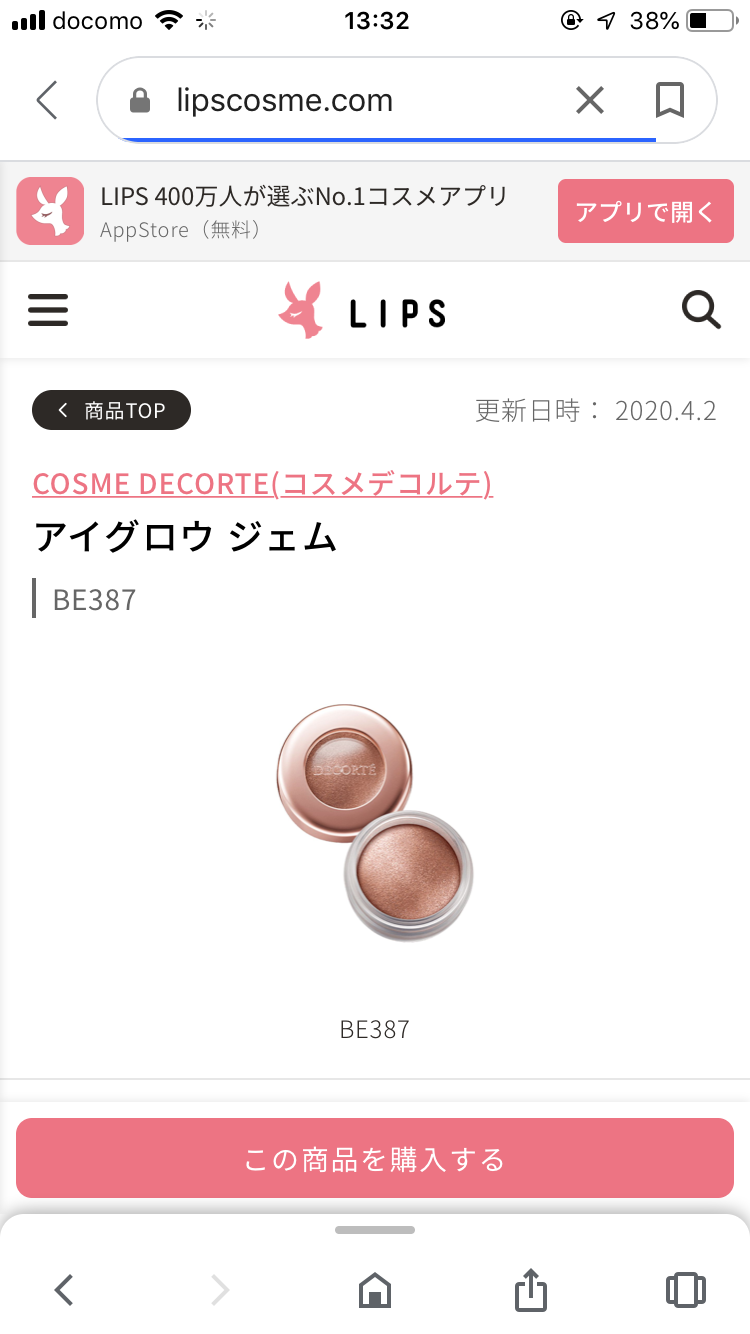The image size is (750, 1334).
Task: Tap この商品を購入する to buy product
Action: tap(375, 1158)
